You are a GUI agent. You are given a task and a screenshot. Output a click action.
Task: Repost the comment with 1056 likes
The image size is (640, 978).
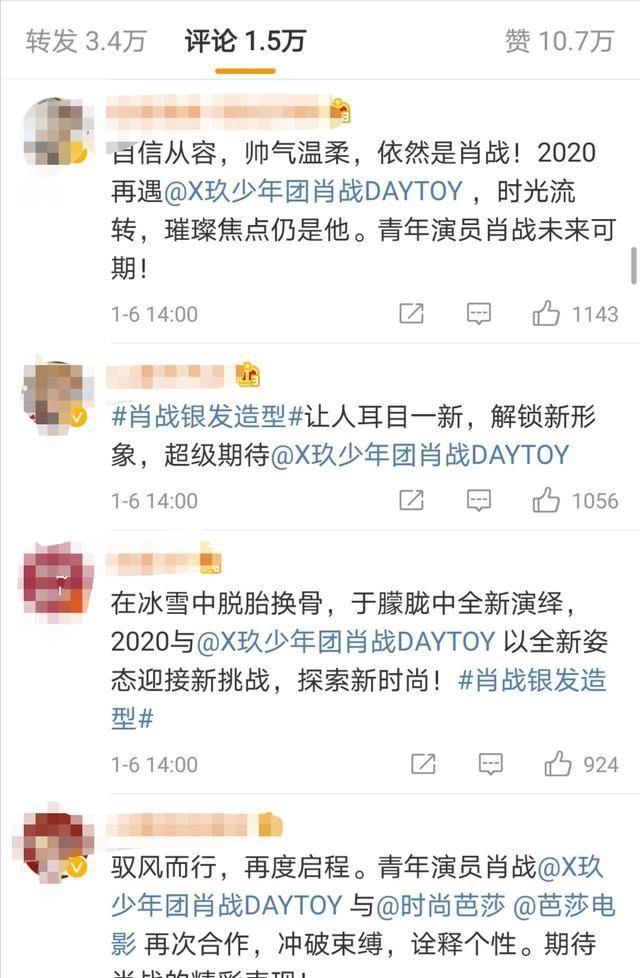point(411,500)
